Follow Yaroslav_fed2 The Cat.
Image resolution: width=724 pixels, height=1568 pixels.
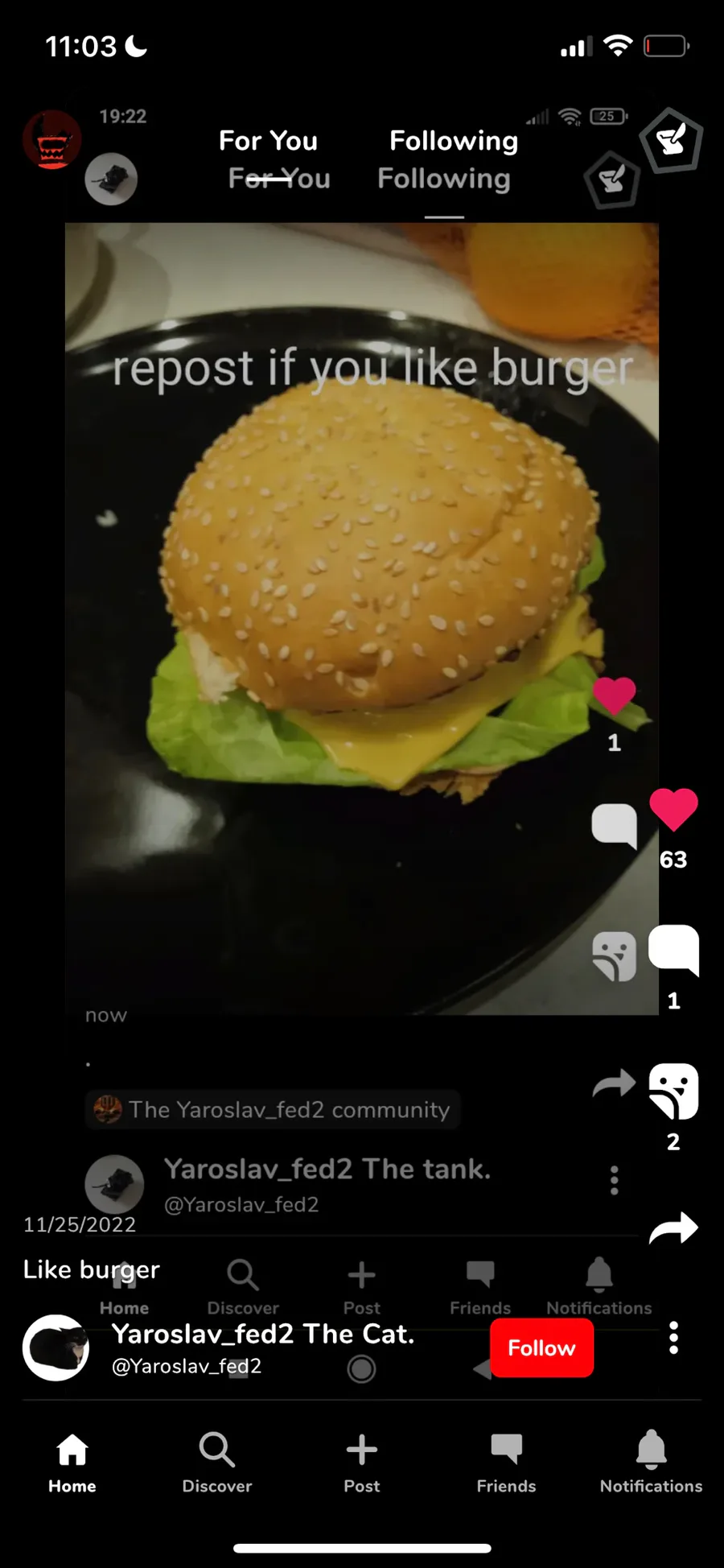pyautogui.click(x=541, y=1347)
